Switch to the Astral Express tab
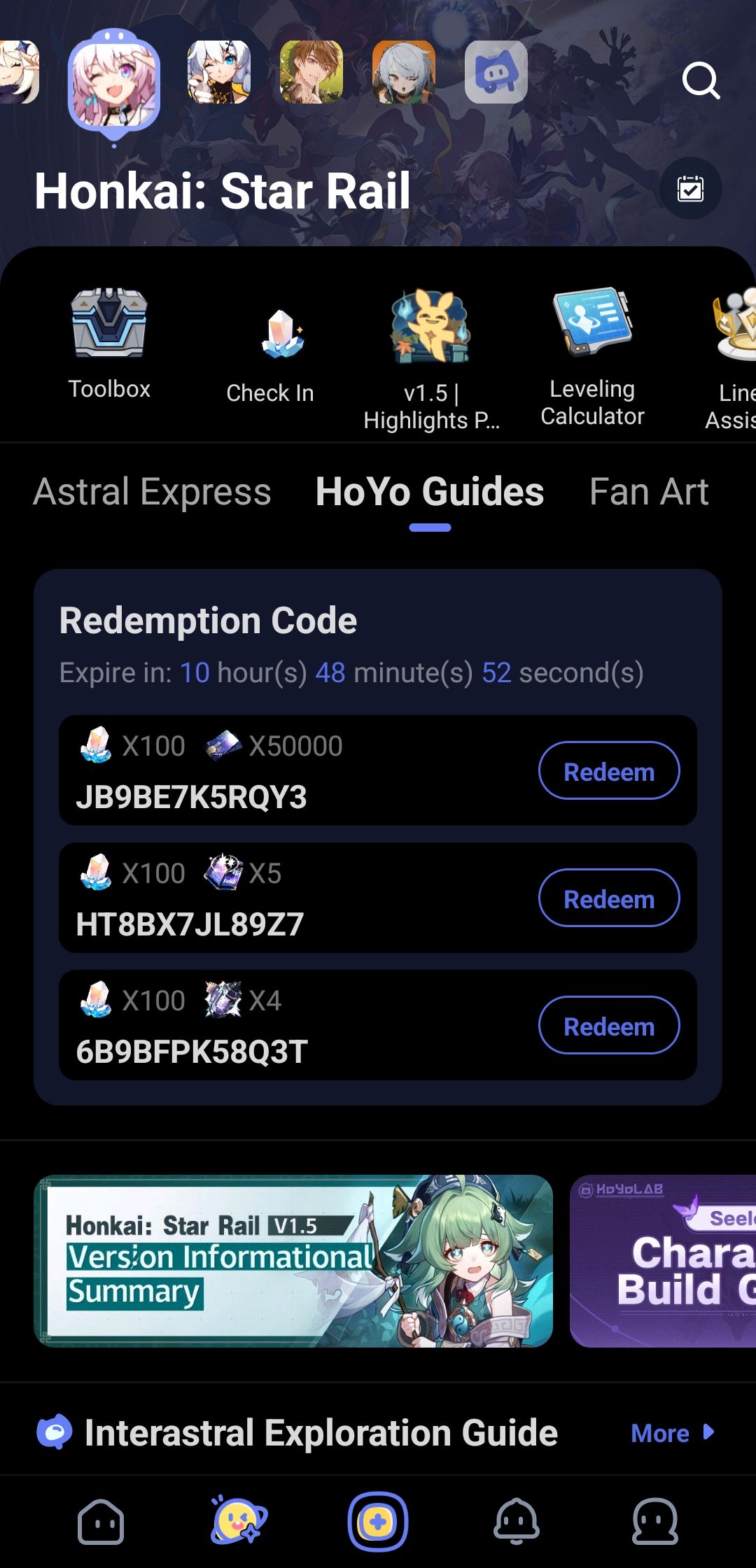 click(x=152, y=492)
